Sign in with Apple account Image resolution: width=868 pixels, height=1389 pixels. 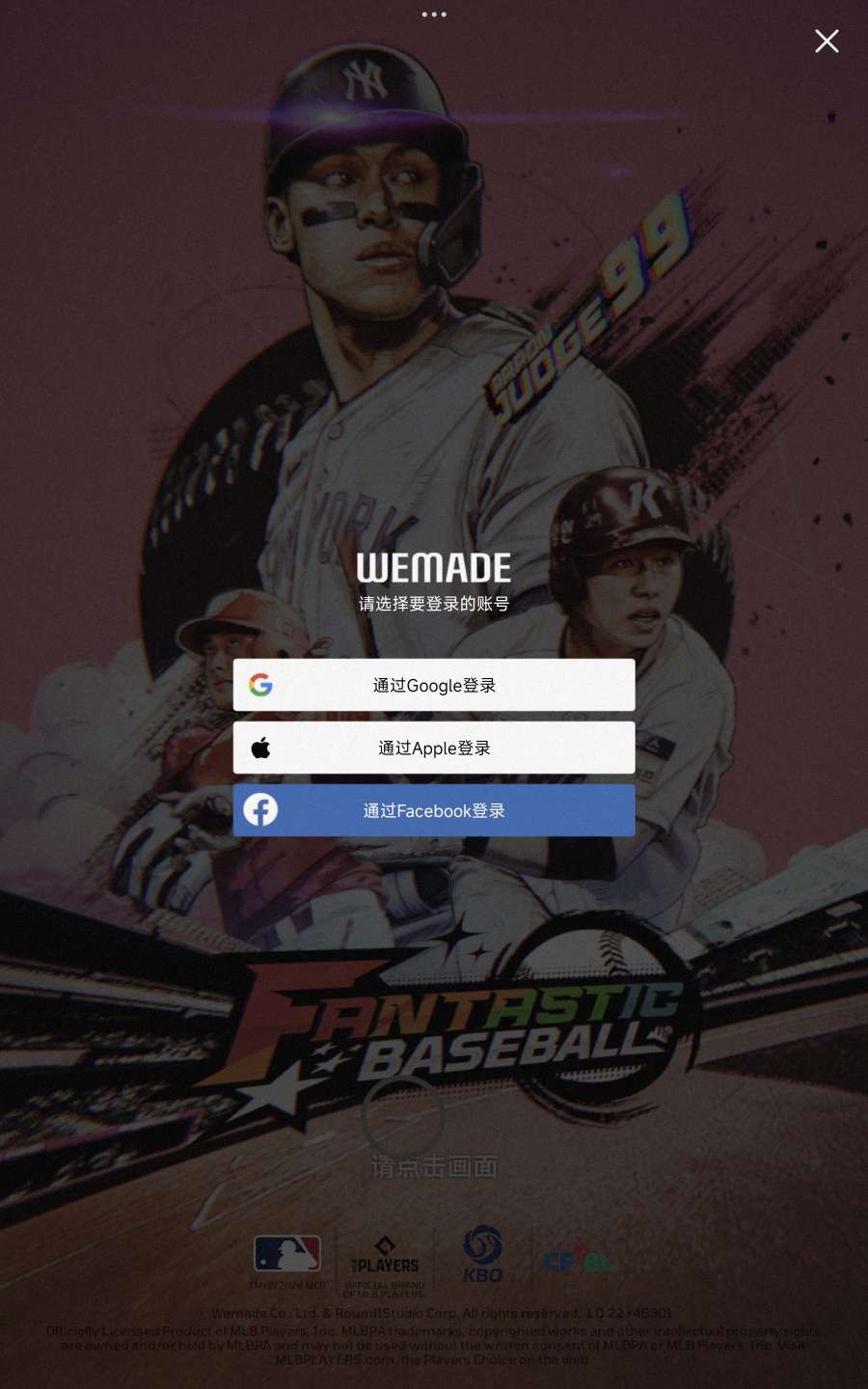pyautogui.click(x=434, y=748)
